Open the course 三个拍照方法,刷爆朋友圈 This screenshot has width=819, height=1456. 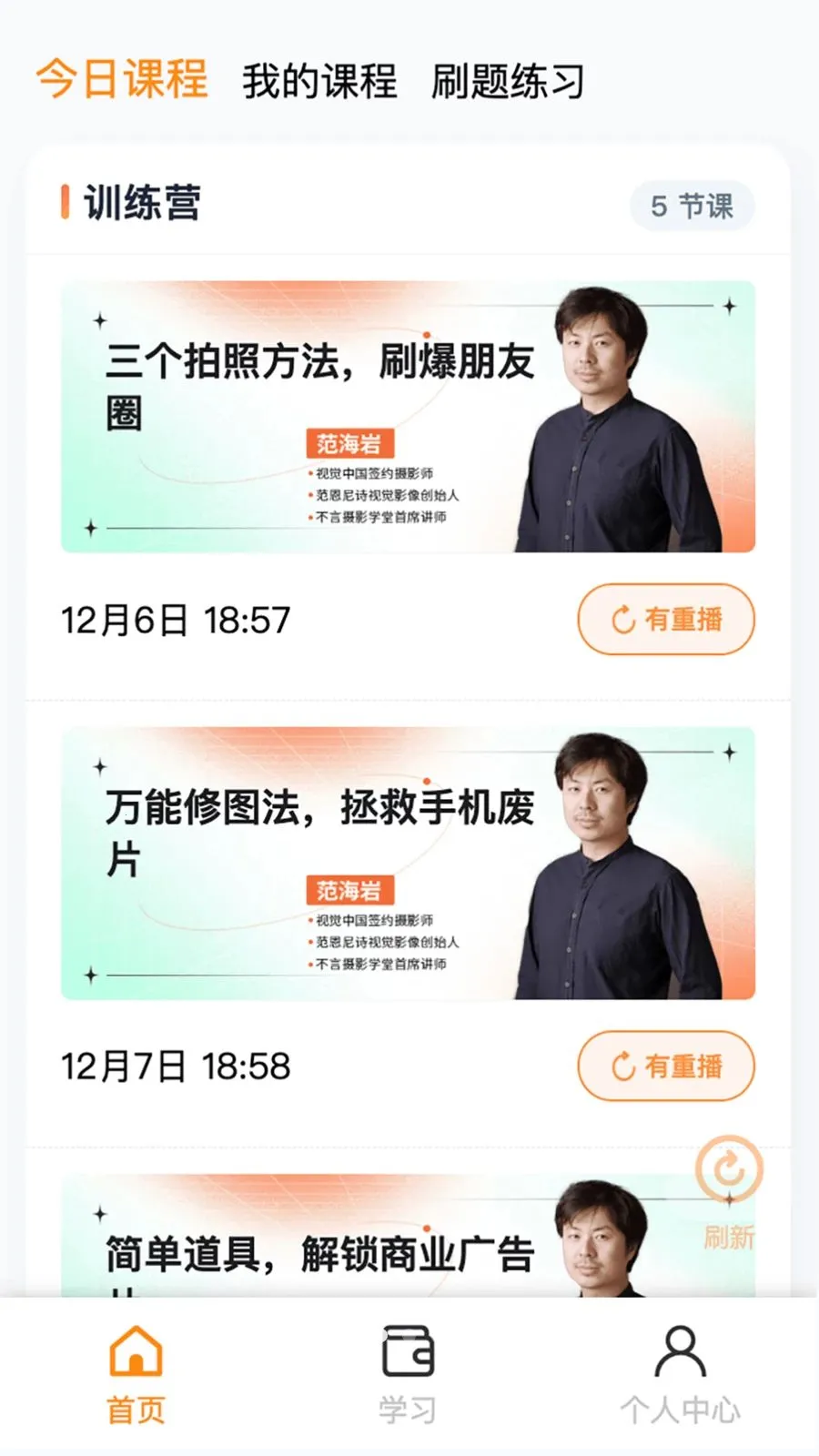click(408, 417)
